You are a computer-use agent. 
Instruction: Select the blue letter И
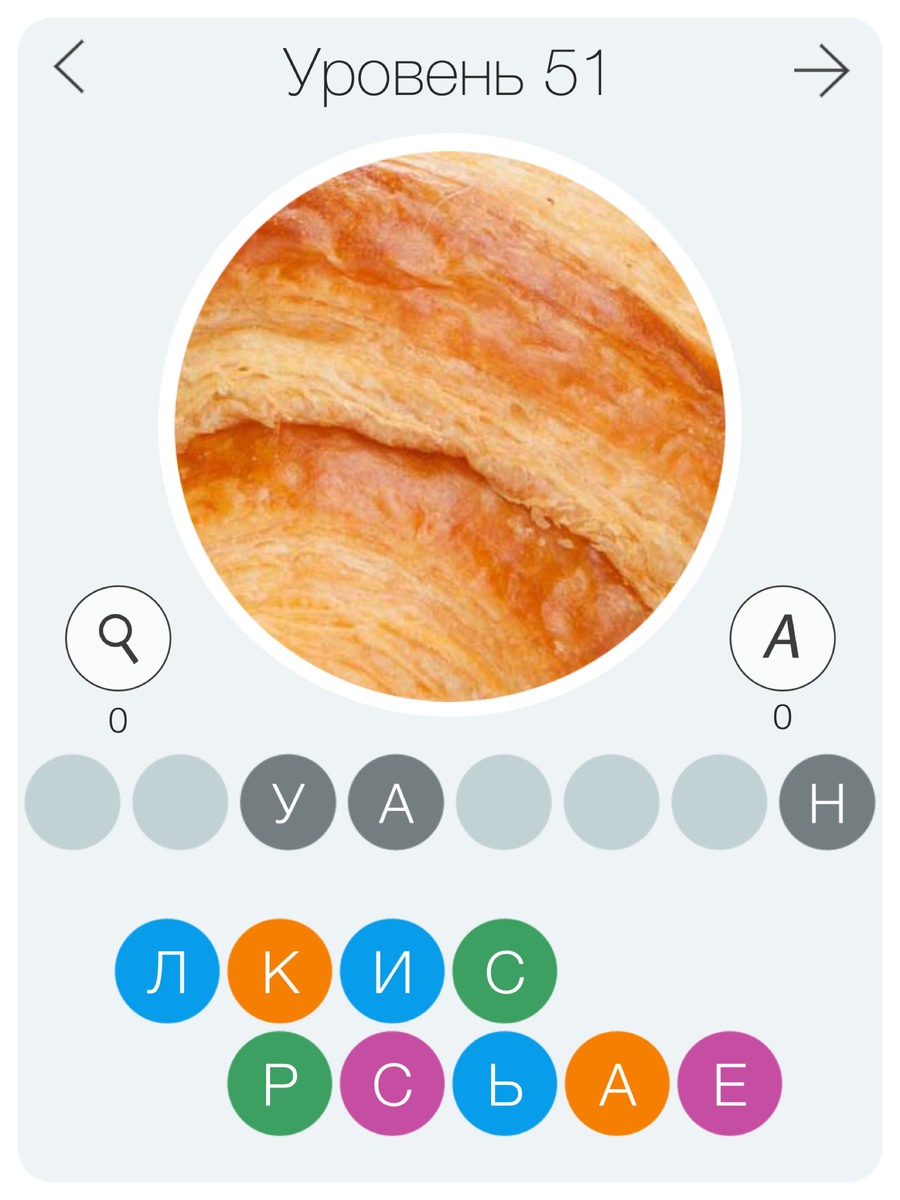tap(392, 971)
